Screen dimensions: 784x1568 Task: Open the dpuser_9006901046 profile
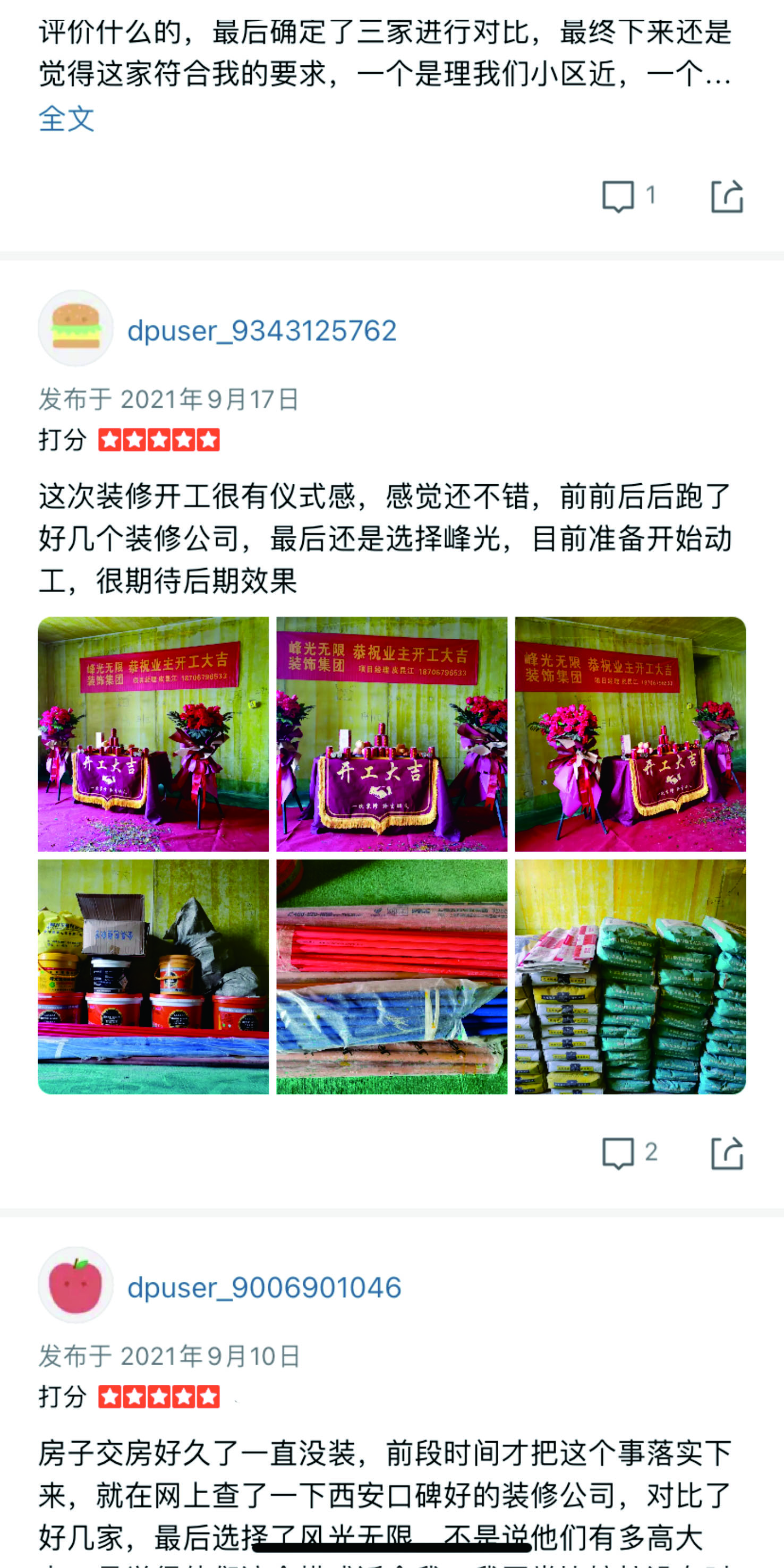[x=264, y=1288]
